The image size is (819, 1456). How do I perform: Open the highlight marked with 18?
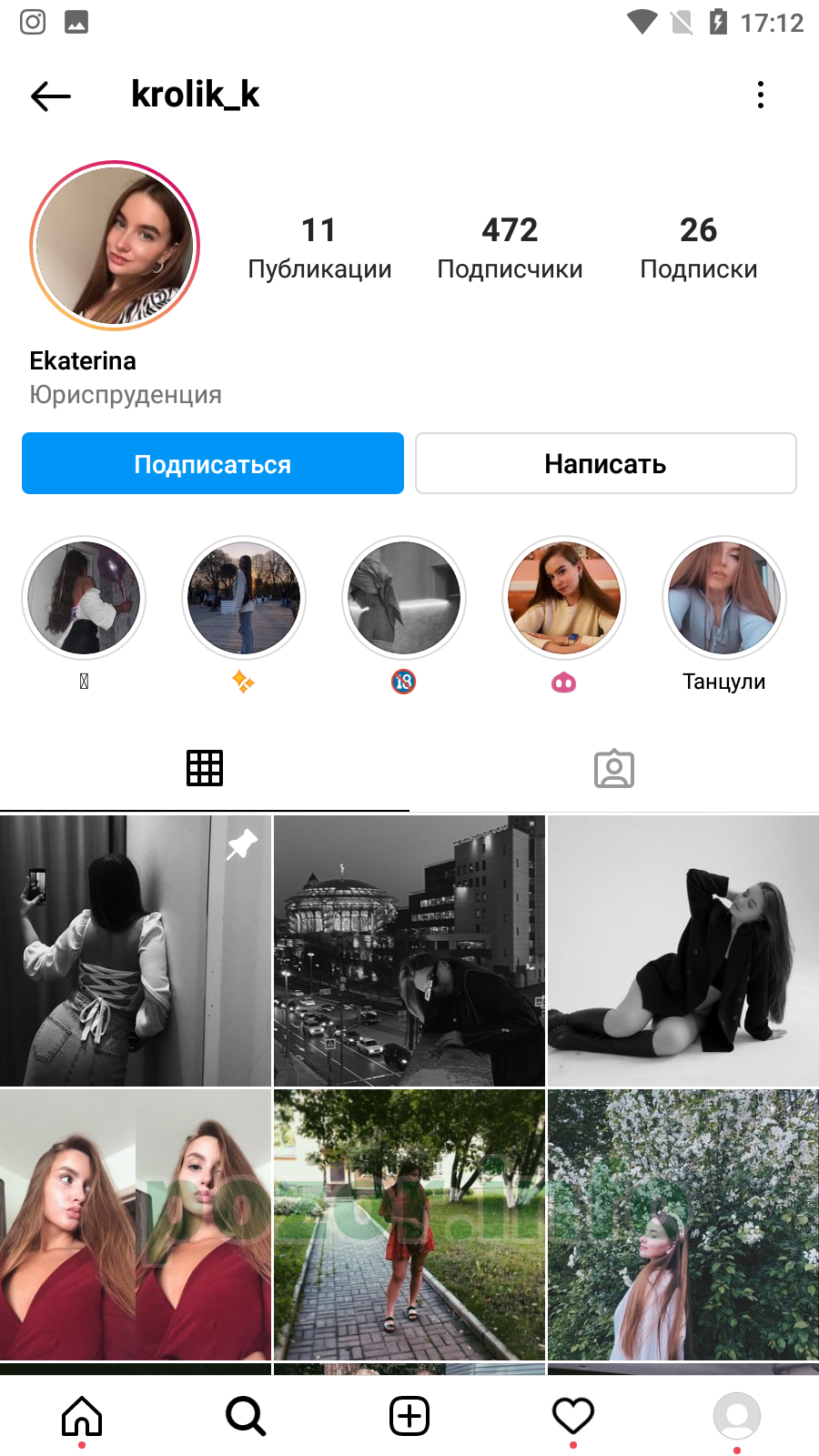coord(404,598)
